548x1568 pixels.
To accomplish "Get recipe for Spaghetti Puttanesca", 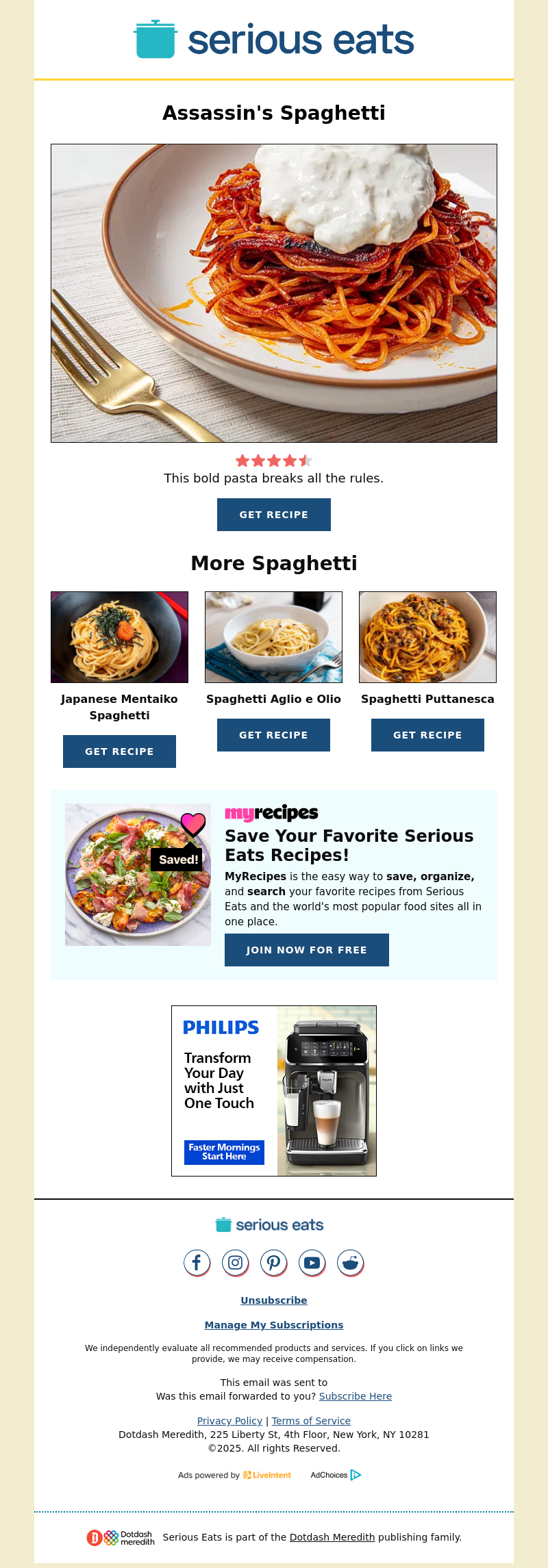I will tap(427, 735).
